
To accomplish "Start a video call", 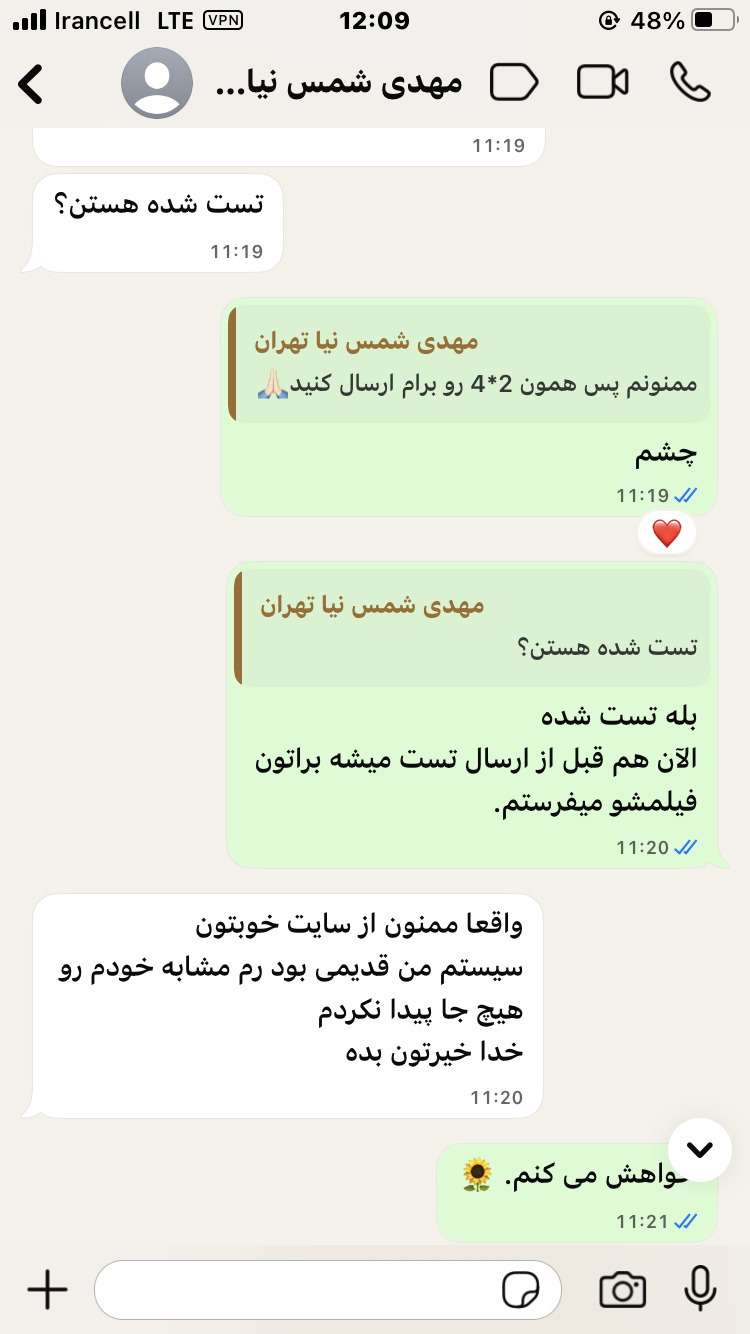I will pos(602,83).
